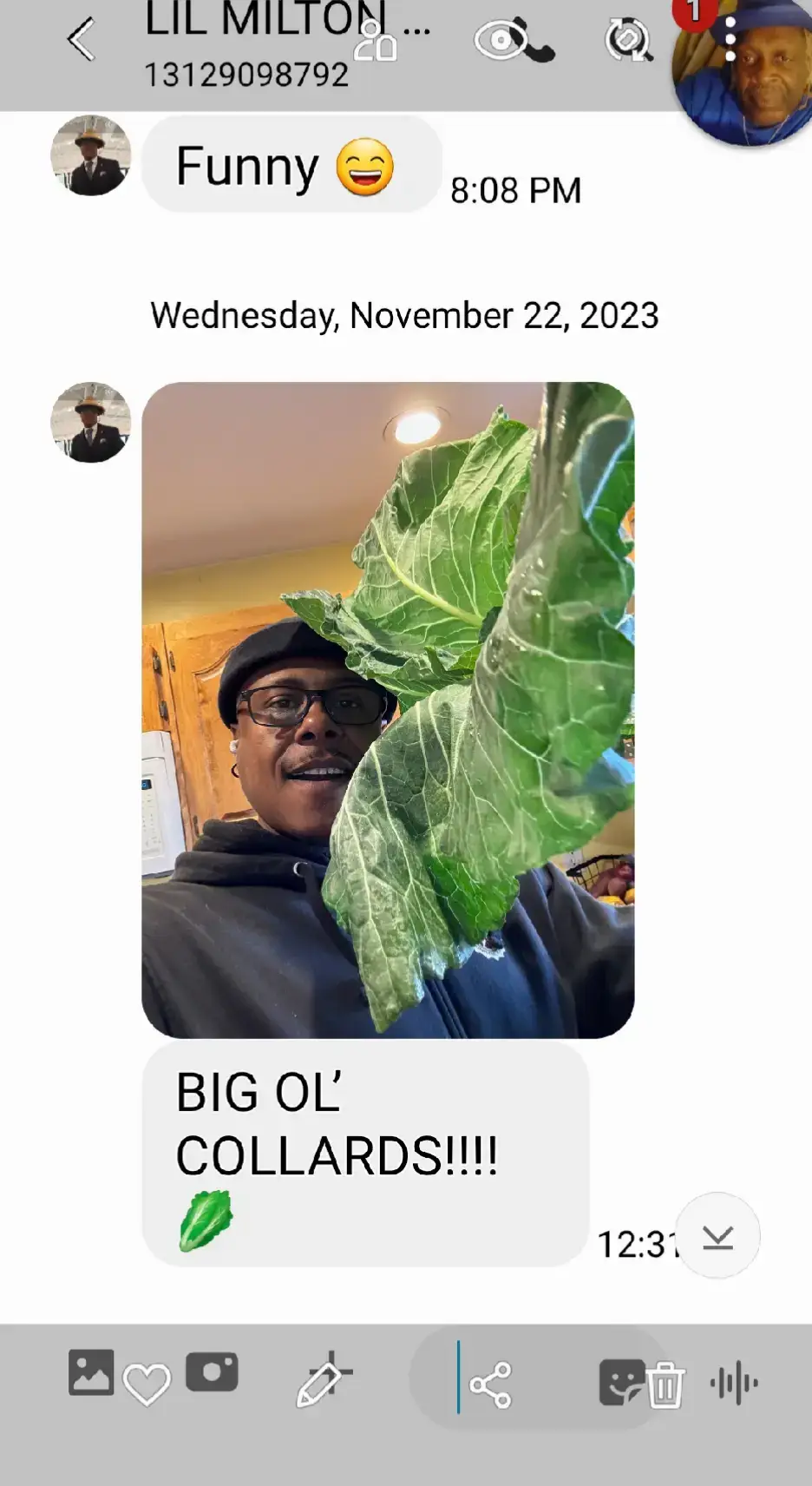The height and width of the screenshot is (1486, 812).
Task: Tap the pen edit icon
Action: [x=323, y=1379]
